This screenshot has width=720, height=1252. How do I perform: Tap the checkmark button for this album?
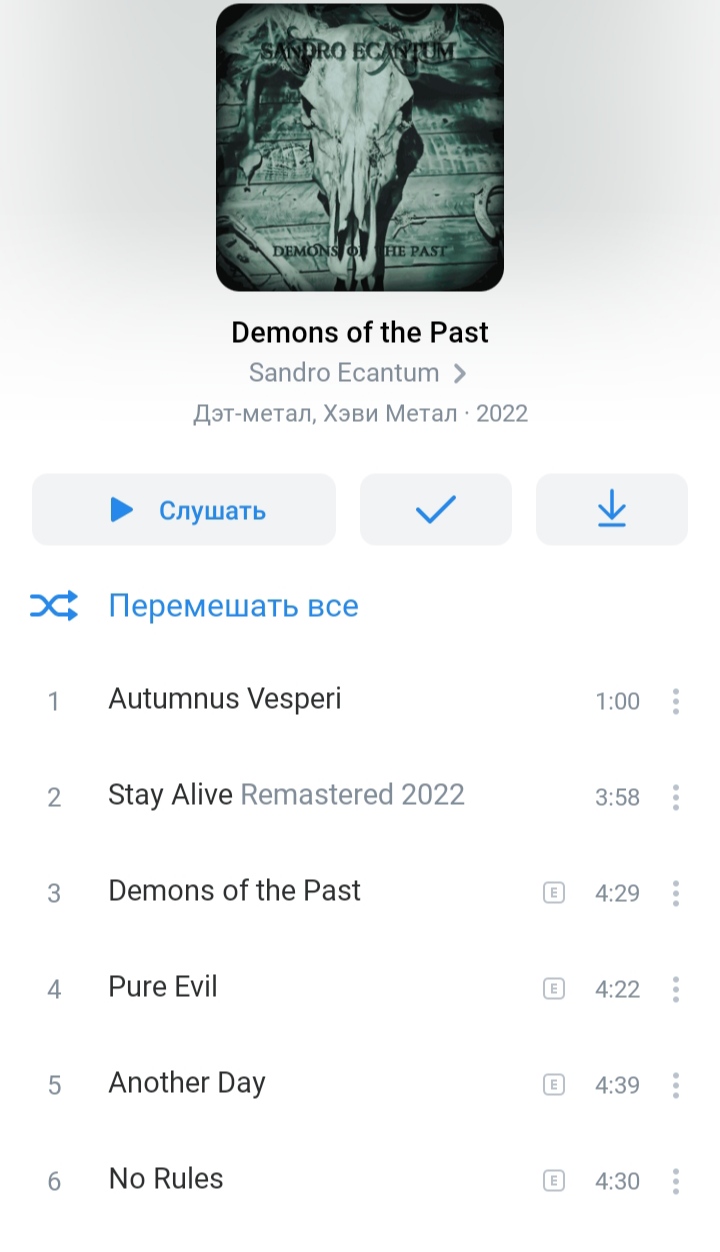click(x=436, y=510)
